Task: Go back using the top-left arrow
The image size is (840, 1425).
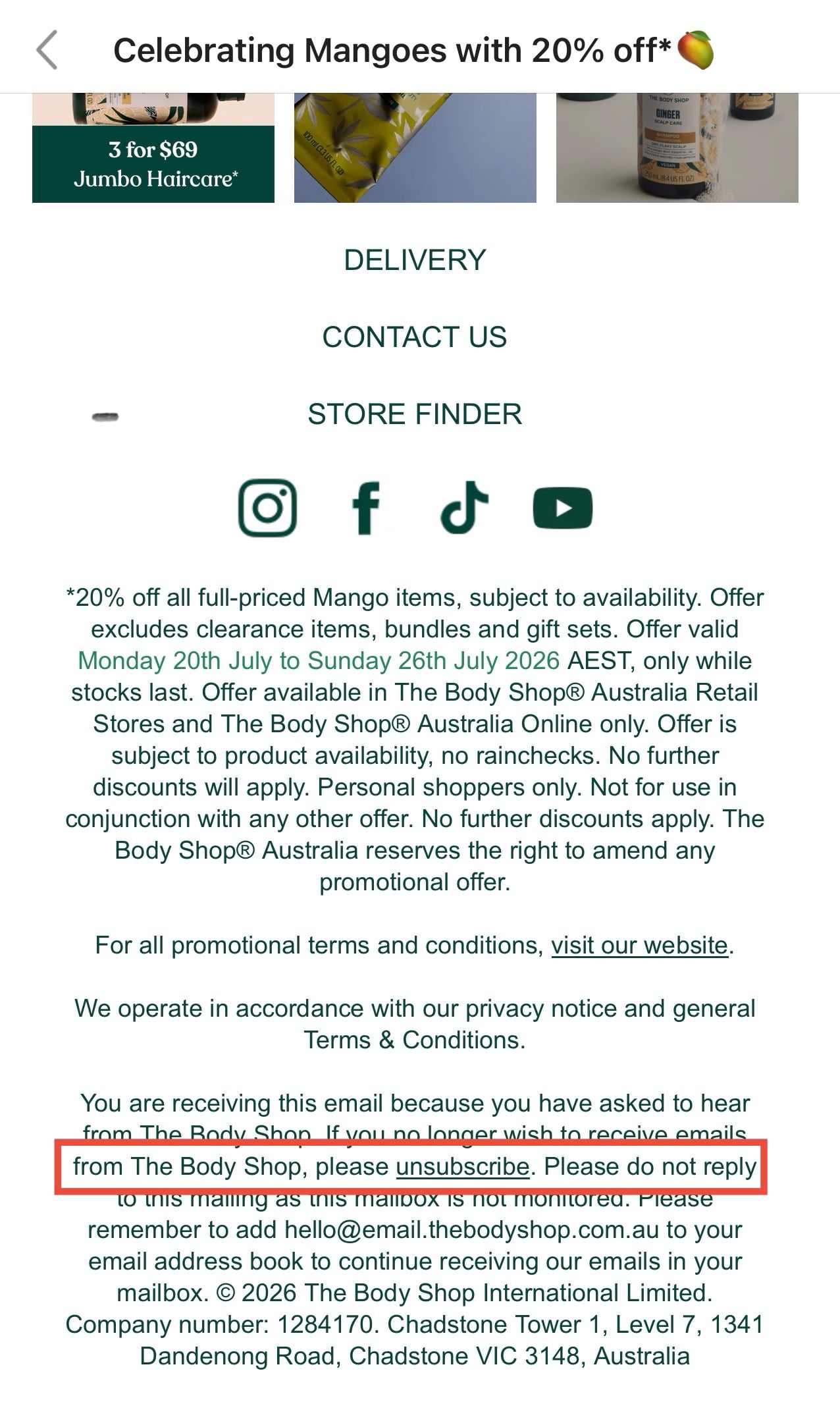Action: coord(47,49)
